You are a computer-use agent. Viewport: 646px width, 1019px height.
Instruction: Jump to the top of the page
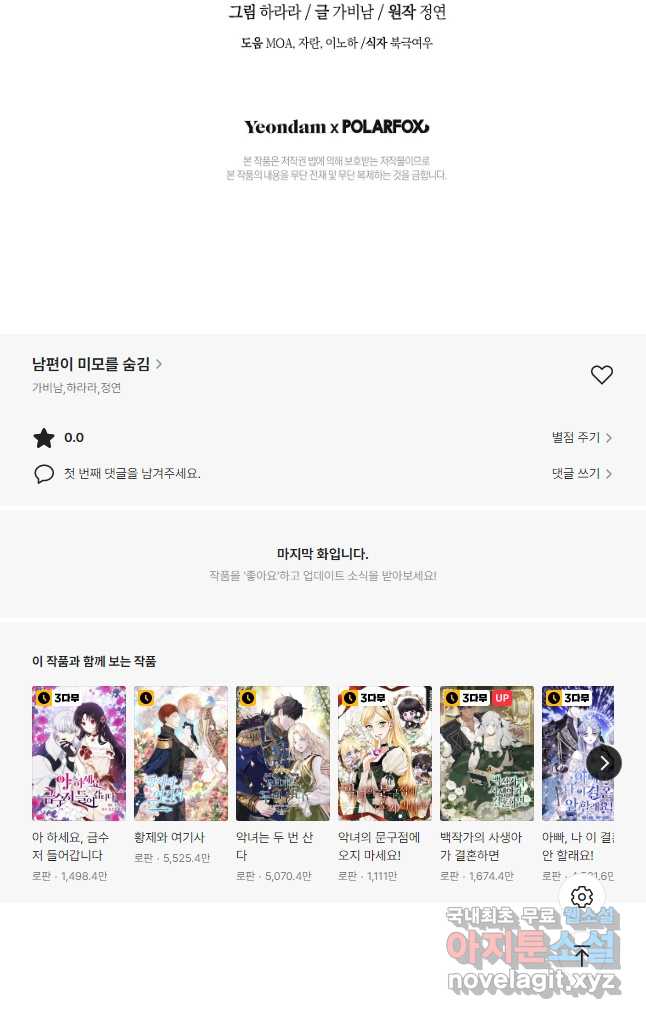click(x=581, y=956)
